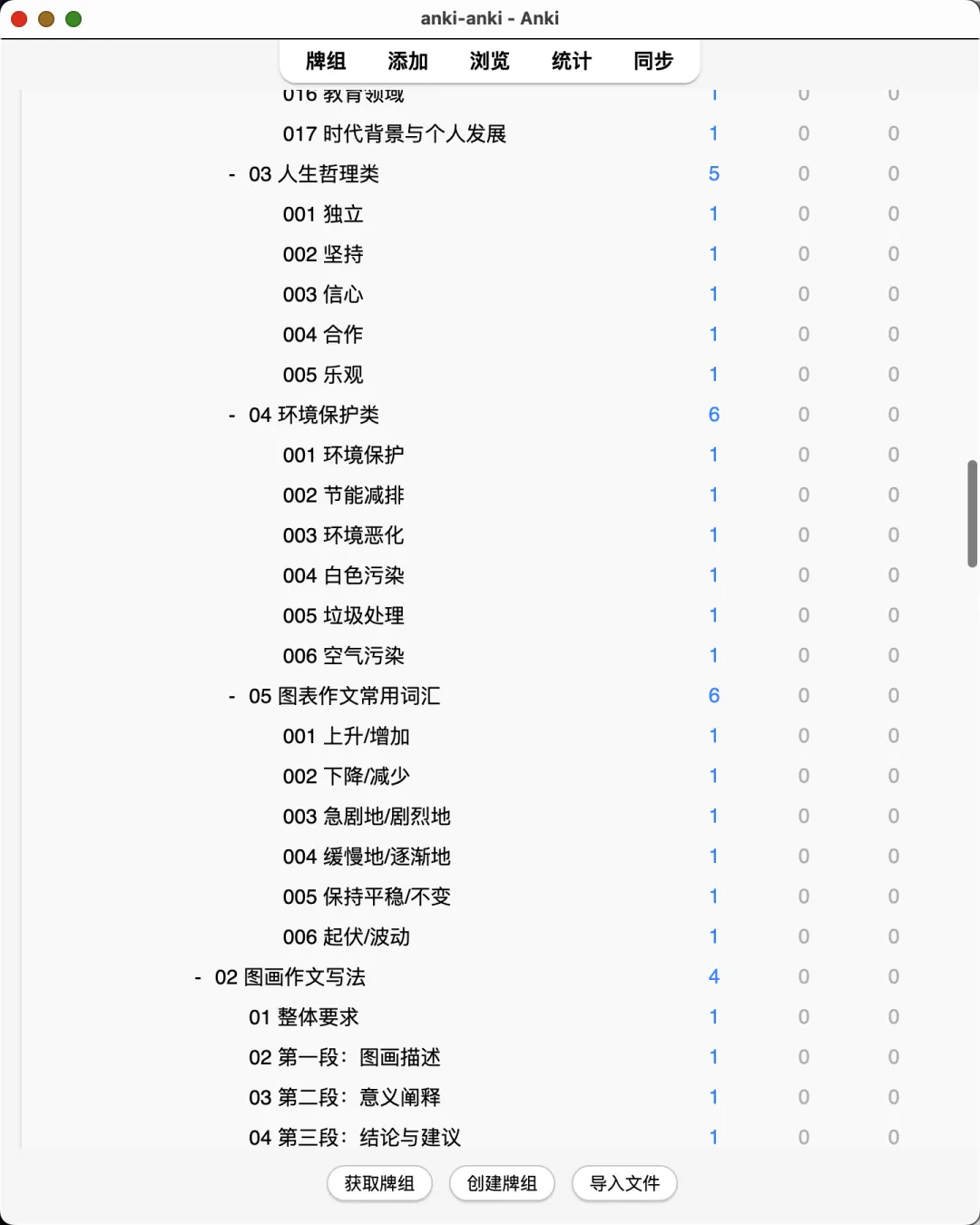Collapse the 02 图画作文写法 deck
Image resolution: width=980 pixels, height=1225 pixels.
coord(198,977)
